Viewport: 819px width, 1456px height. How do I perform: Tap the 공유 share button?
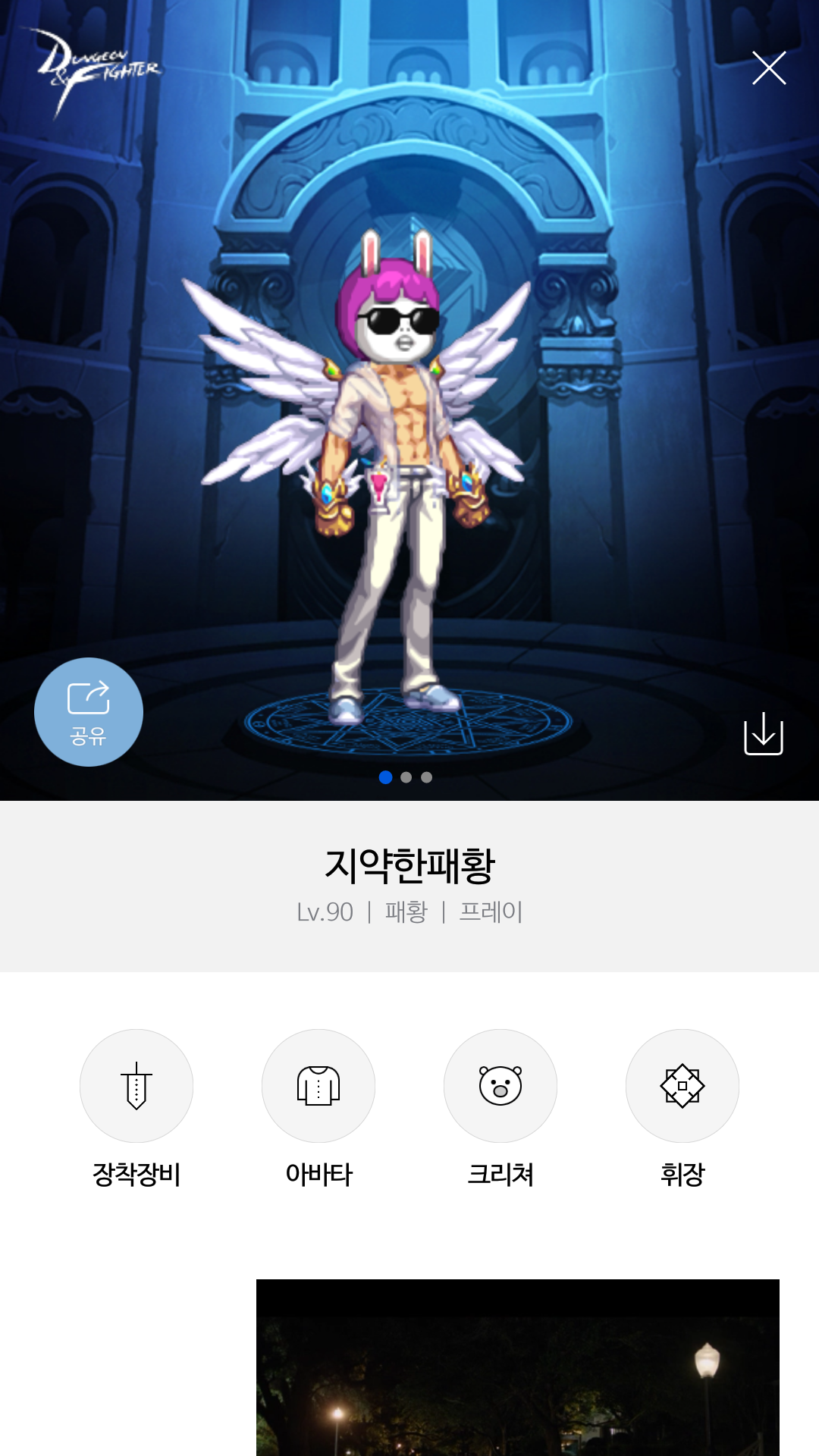point(89,711)
